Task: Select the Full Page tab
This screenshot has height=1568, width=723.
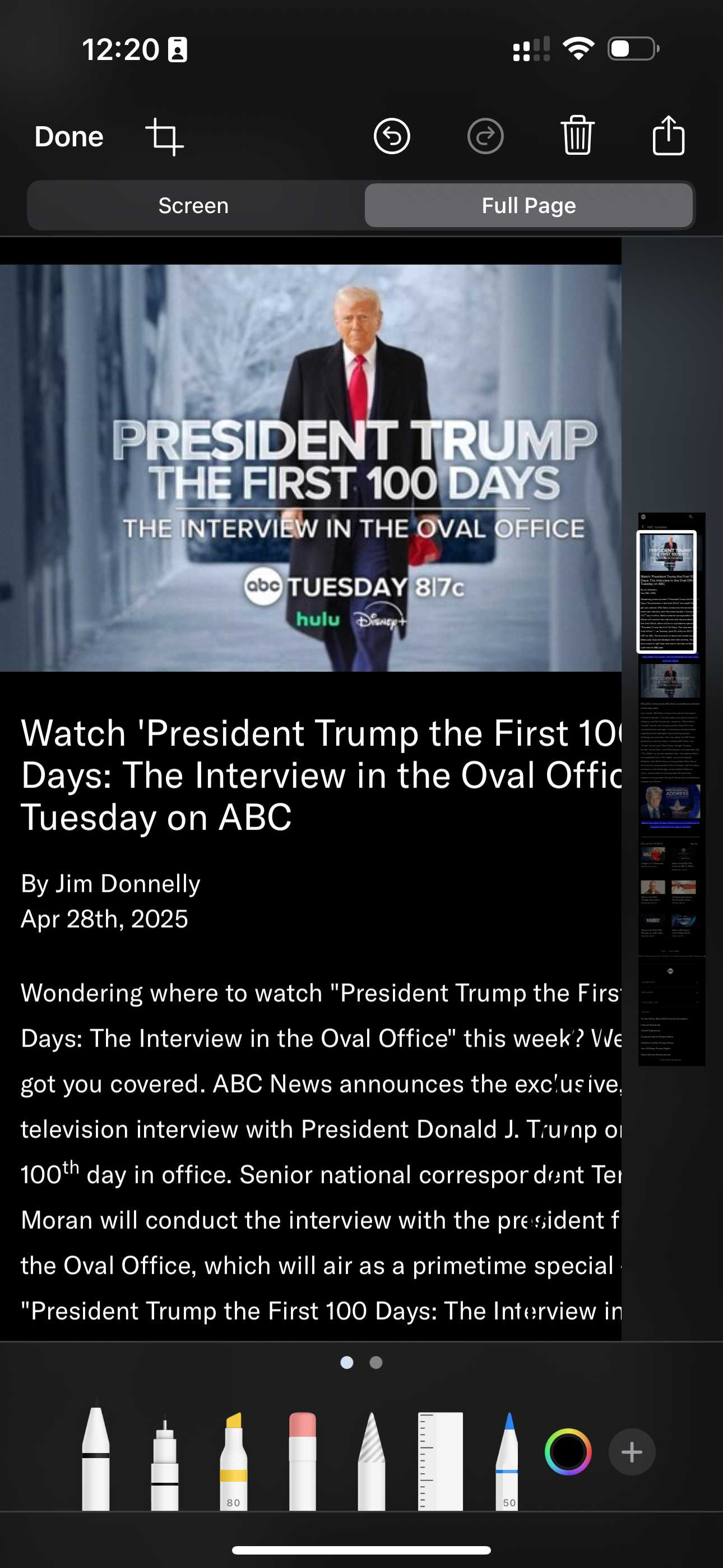Action: pyautogui.click(x=529, y=205)
